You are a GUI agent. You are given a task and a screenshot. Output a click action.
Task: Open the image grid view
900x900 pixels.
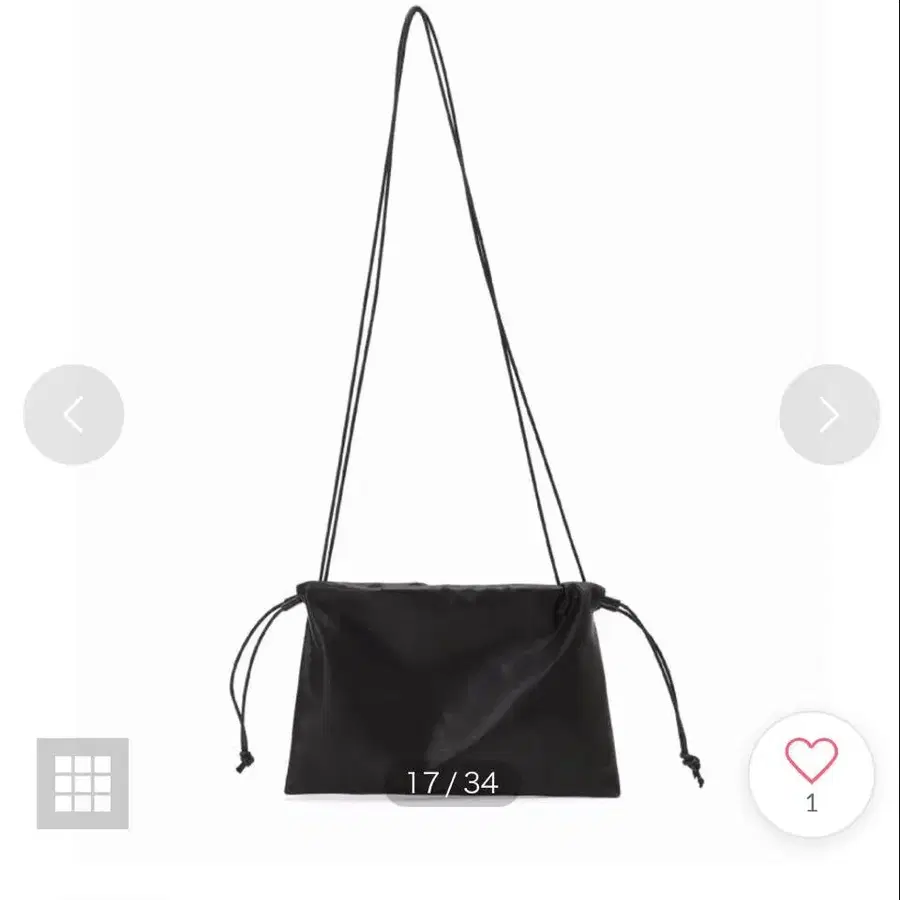83,783
